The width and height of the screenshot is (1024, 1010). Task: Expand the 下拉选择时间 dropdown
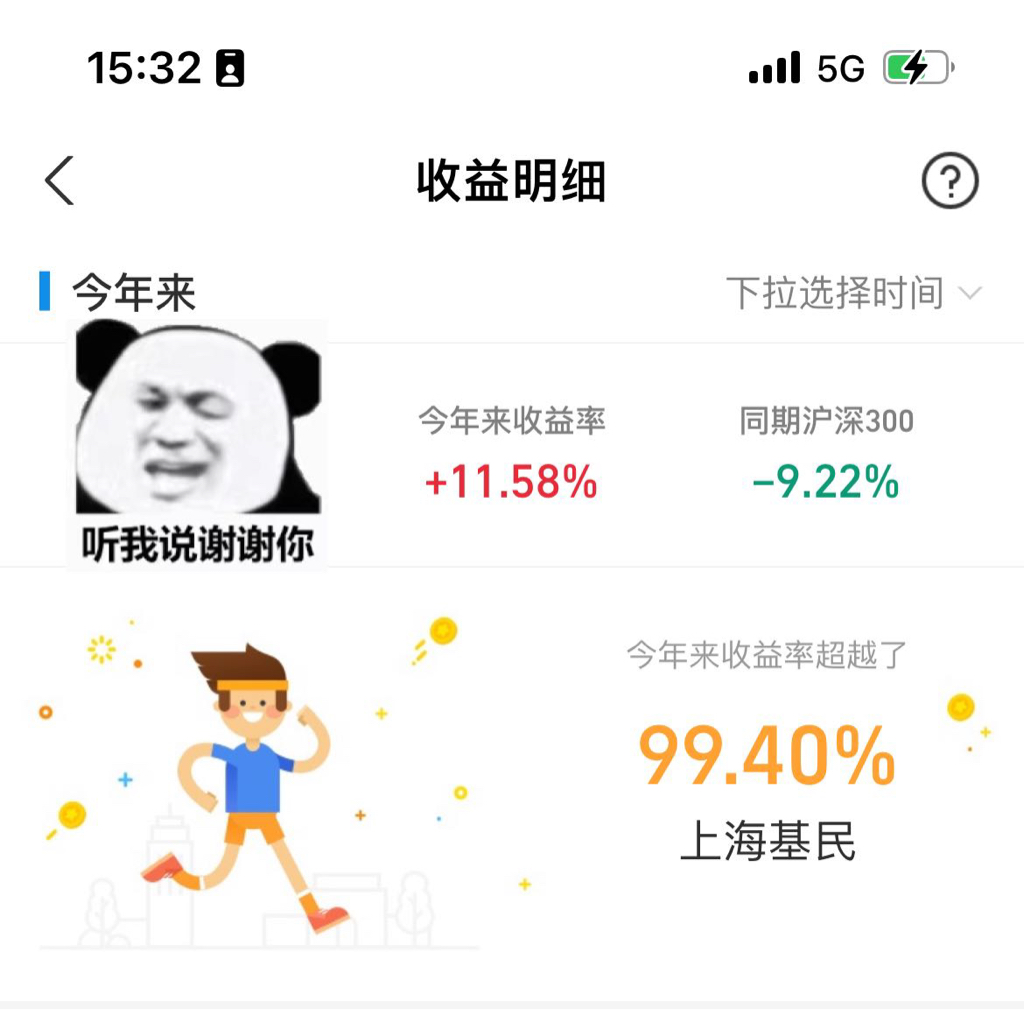[x=853, y=293]
